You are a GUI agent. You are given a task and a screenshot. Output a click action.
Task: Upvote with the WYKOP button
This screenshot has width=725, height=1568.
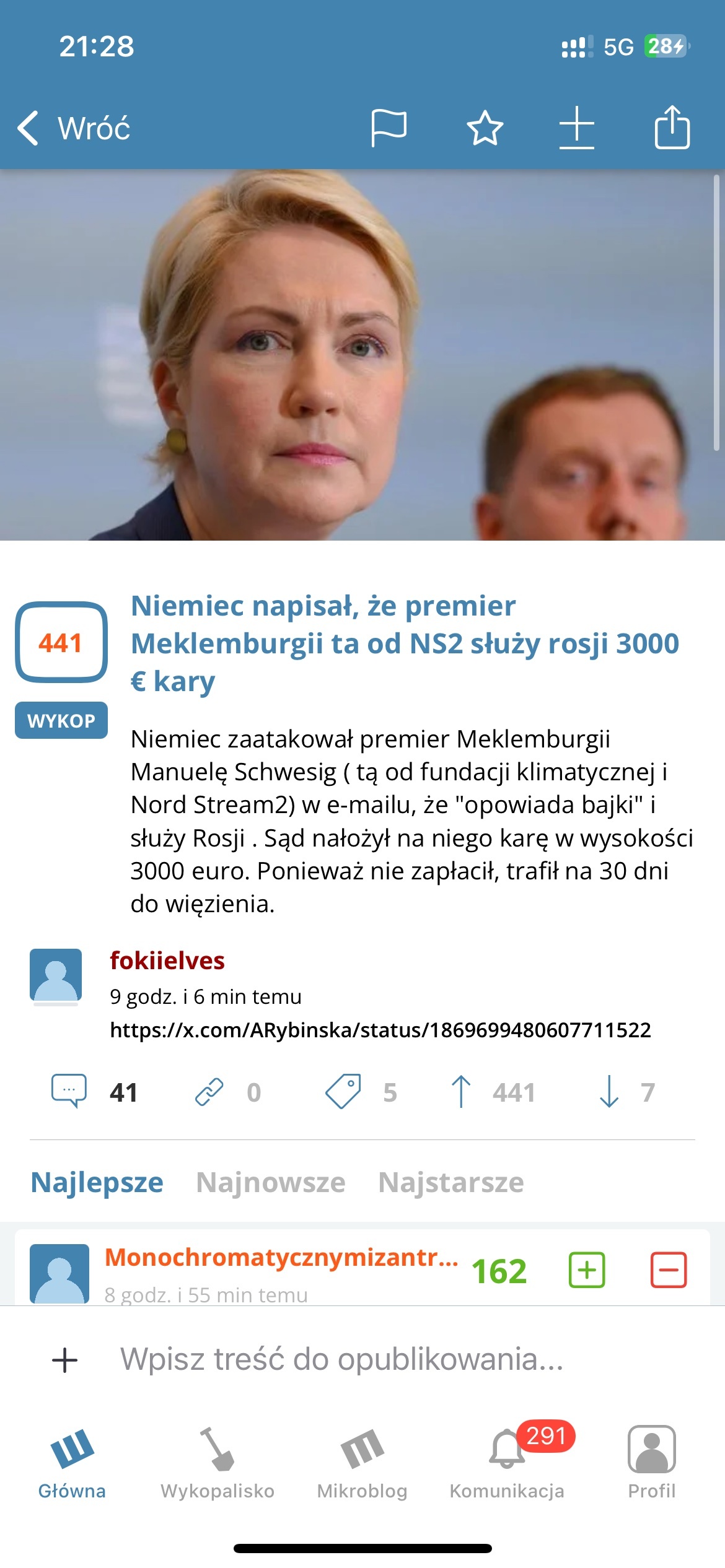click(x=61, y=720)
